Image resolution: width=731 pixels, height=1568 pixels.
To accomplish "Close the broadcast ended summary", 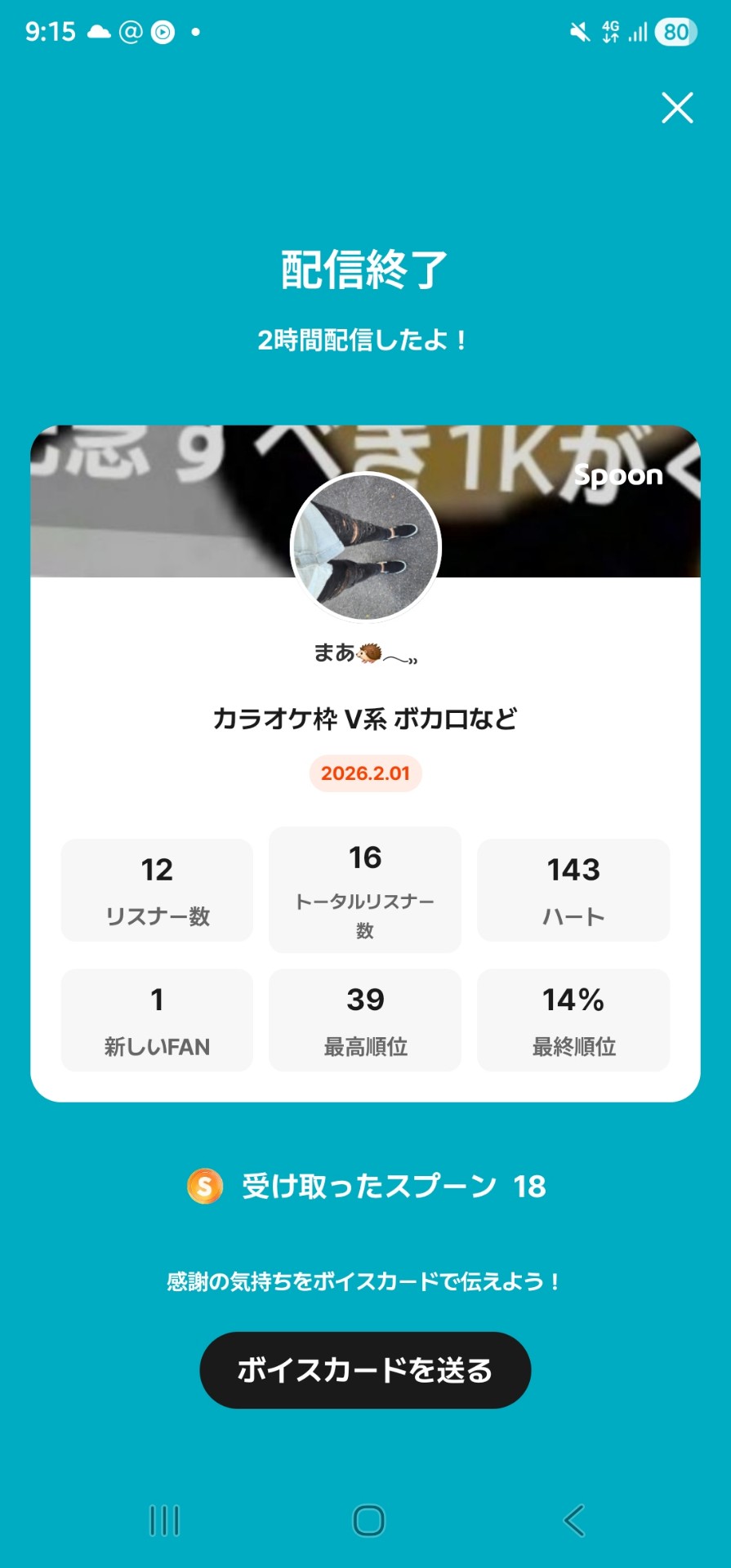I will [677, 108].
